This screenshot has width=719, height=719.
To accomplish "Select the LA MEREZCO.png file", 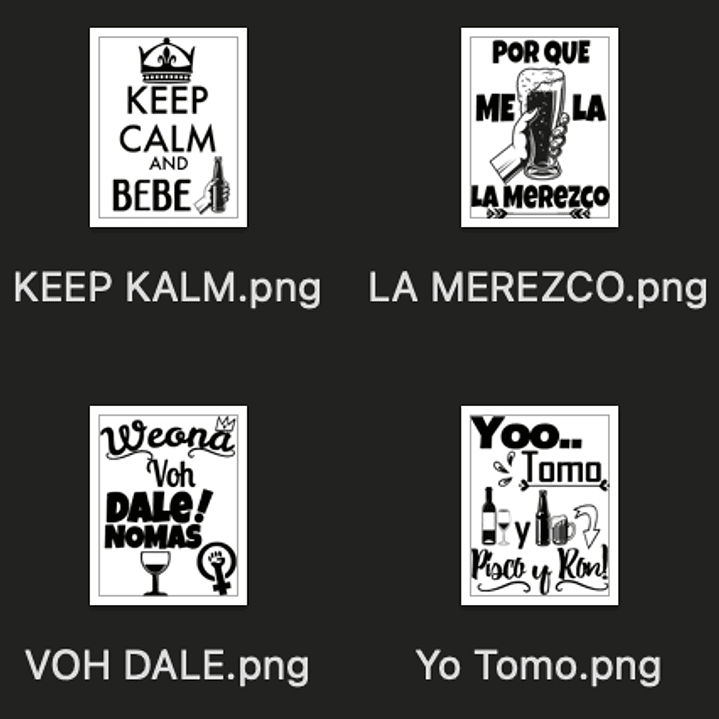I will [x=539, y=128].
